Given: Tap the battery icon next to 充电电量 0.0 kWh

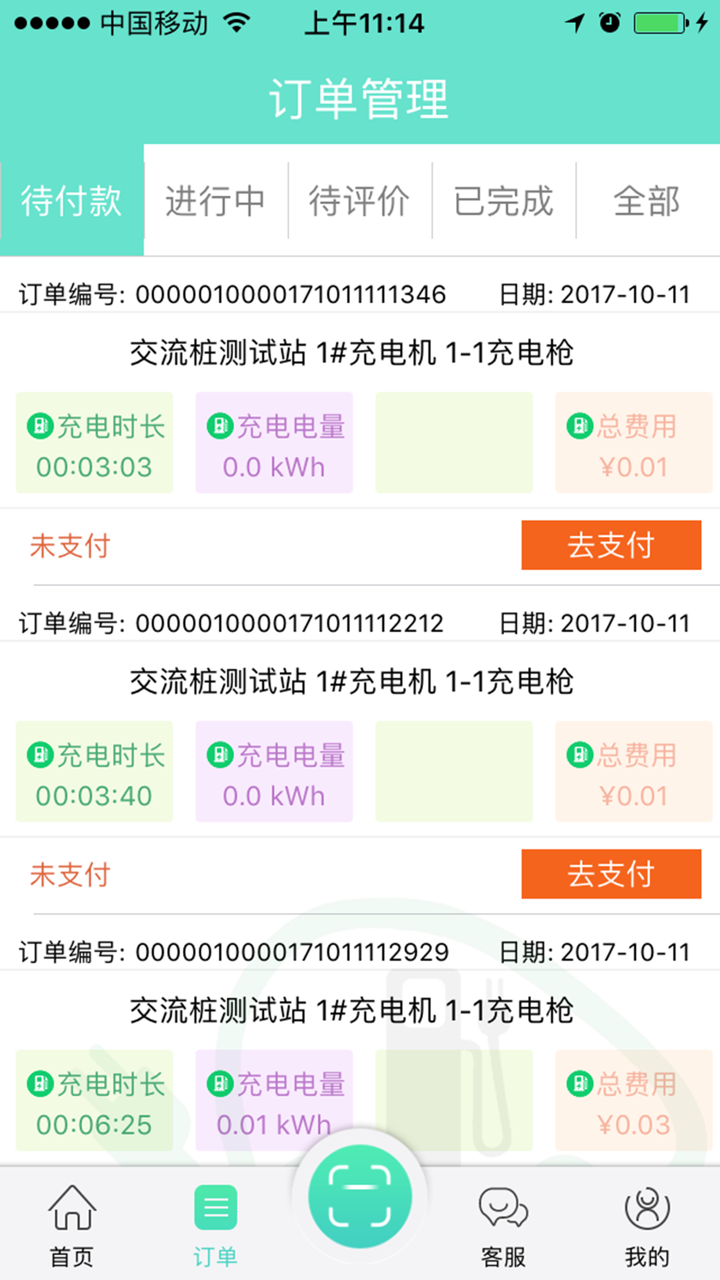Looking at the screenshot, I should 218,424.
